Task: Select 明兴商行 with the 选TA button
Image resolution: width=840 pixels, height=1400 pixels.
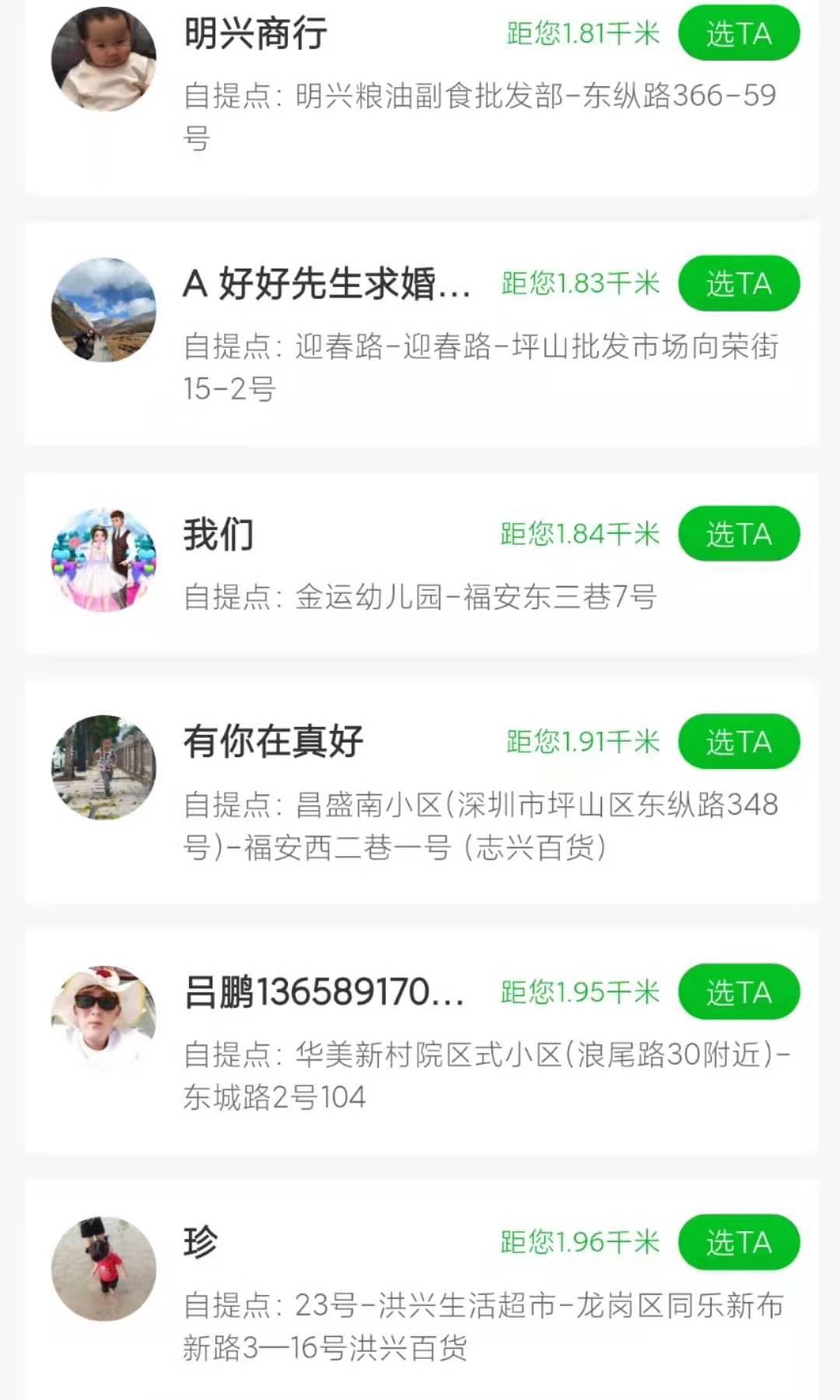Action: tap(739, 33)
